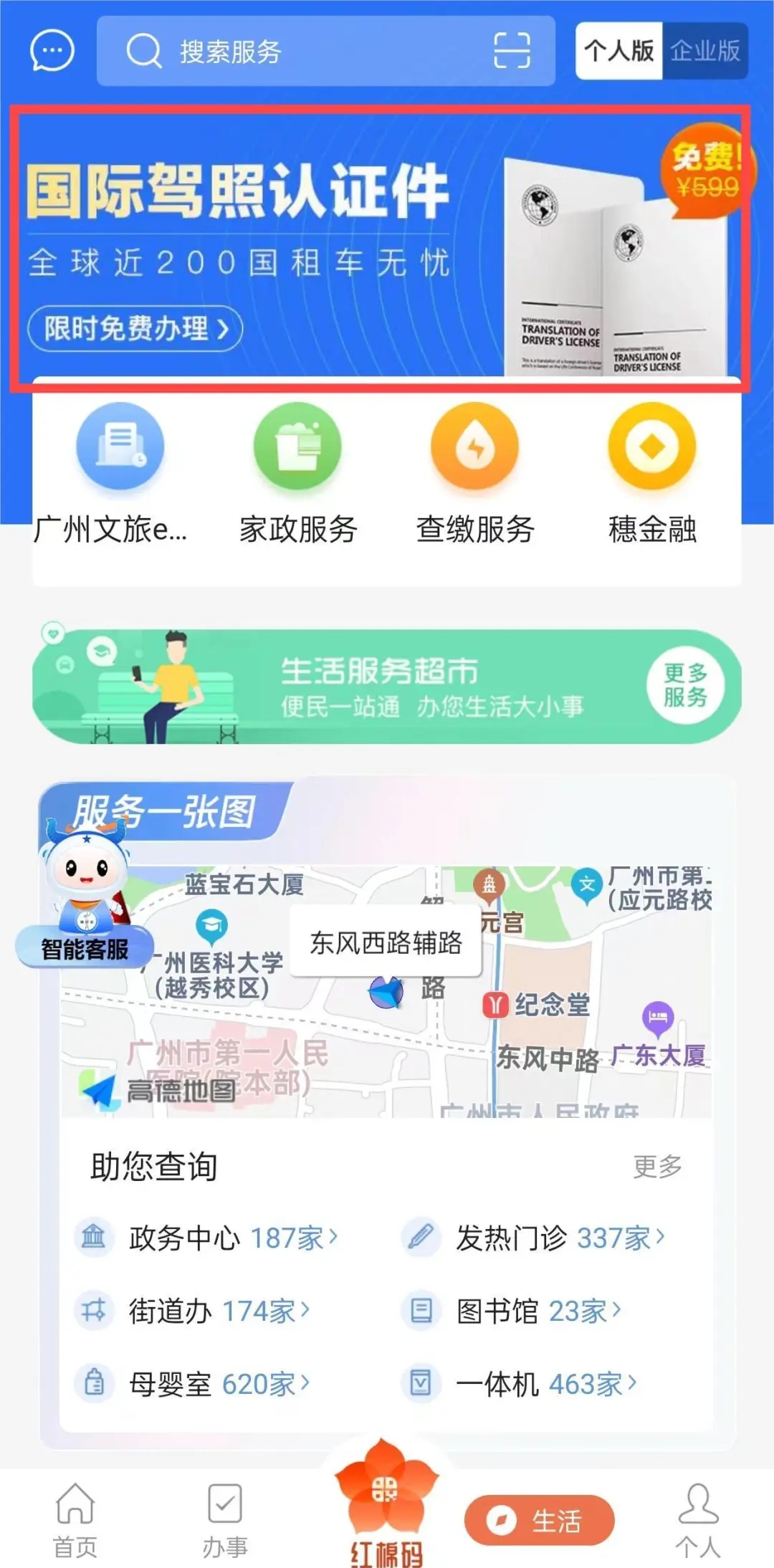Open the QR scan icon

pos(512,51)
